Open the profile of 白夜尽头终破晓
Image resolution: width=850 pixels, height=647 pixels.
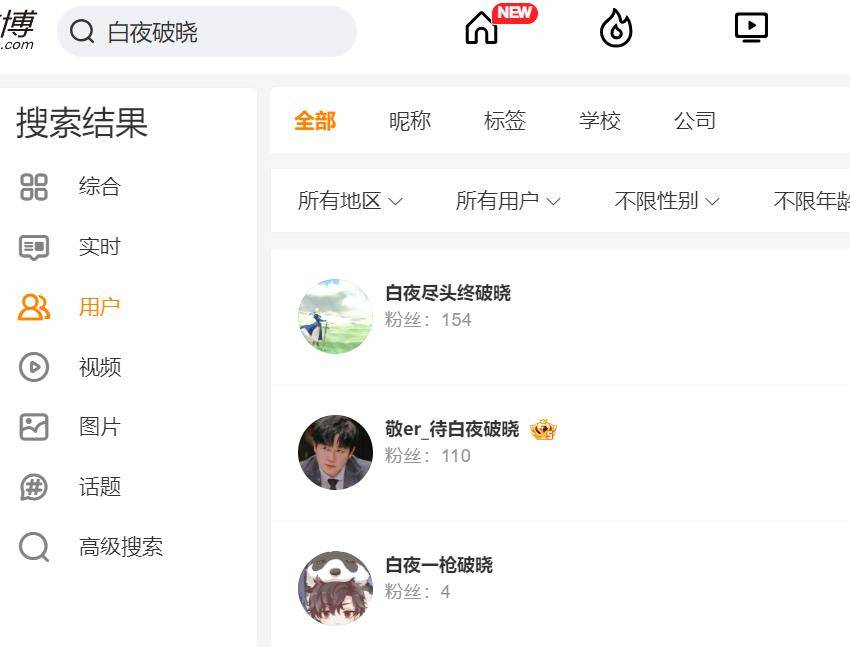coord(448,293)
